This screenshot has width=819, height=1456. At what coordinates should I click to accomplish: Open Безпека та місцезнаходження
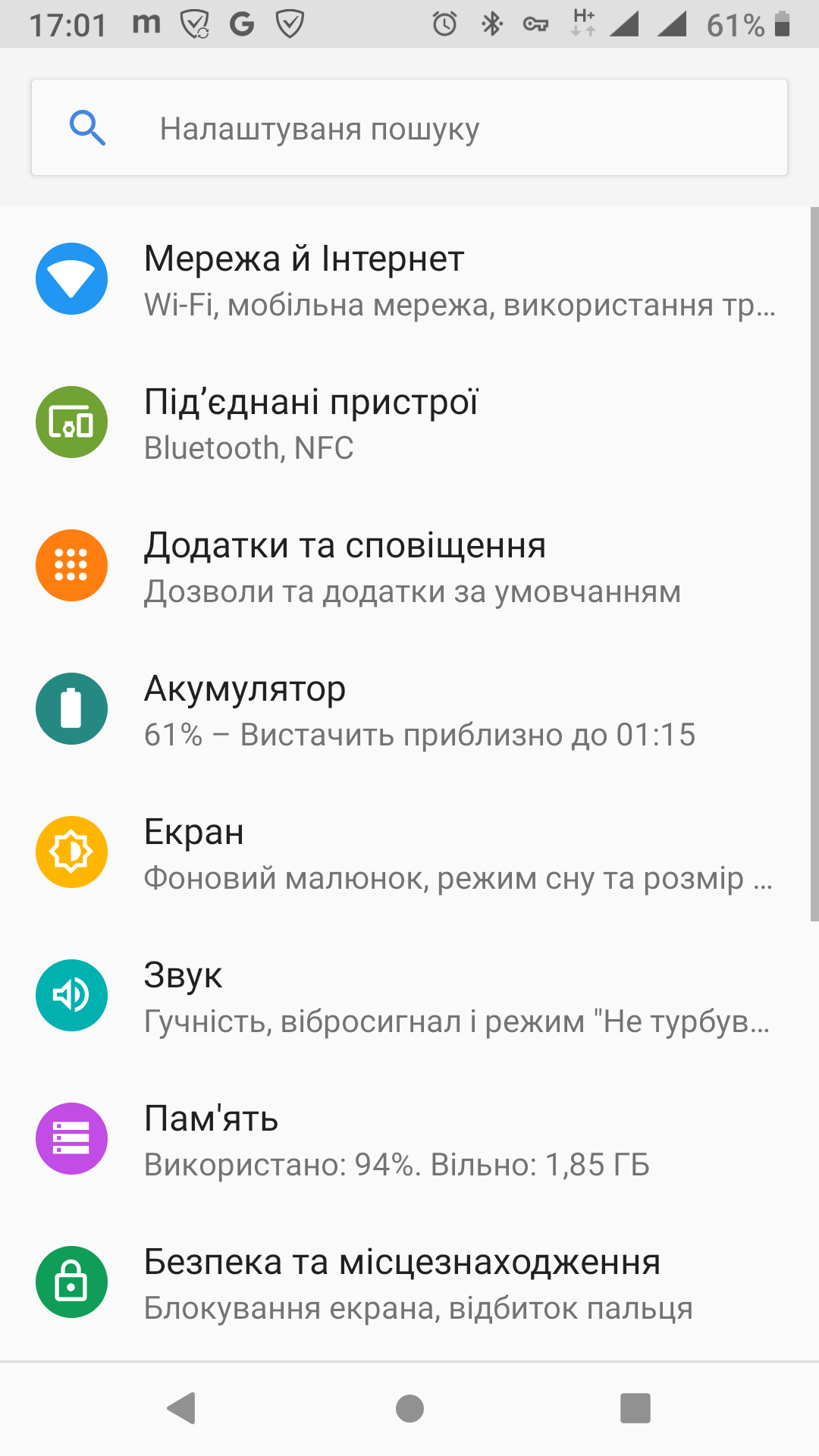pos(409,1282)
